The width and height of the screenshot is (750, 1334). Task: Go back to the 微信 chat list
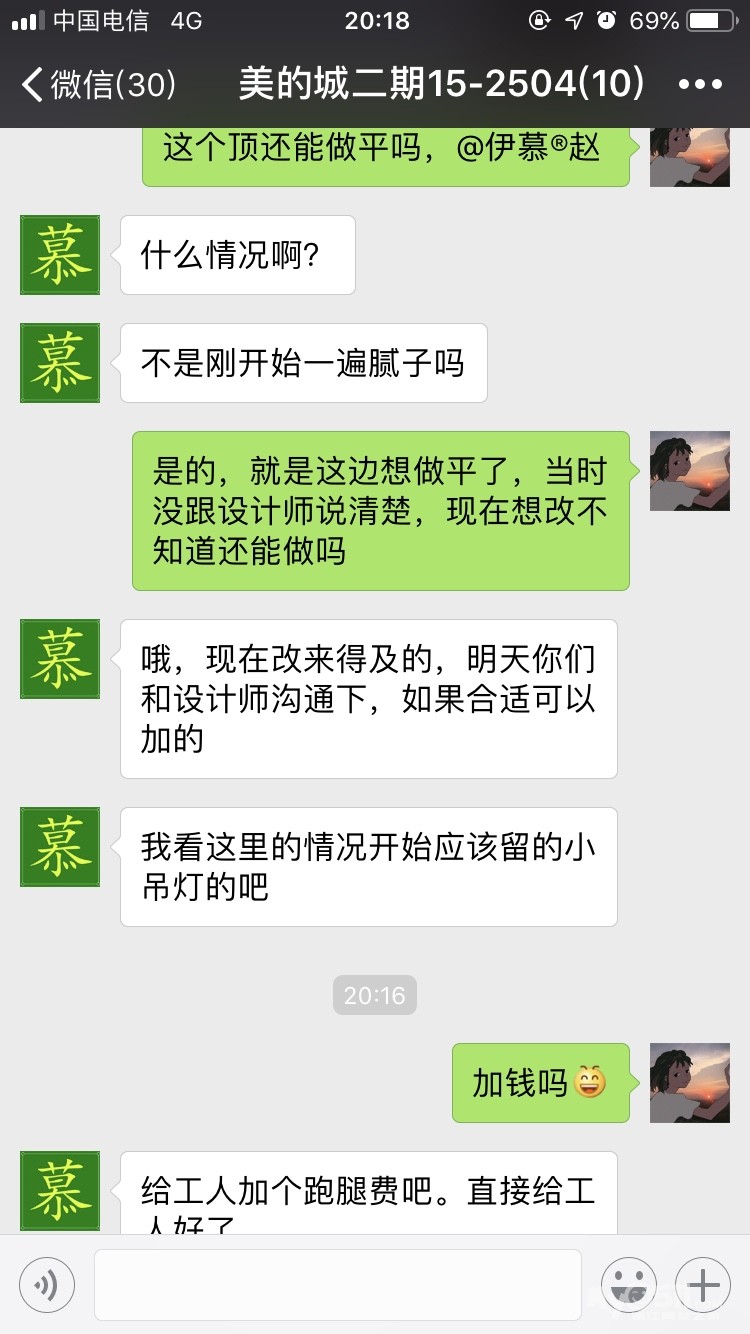click(x=98, y=85)
